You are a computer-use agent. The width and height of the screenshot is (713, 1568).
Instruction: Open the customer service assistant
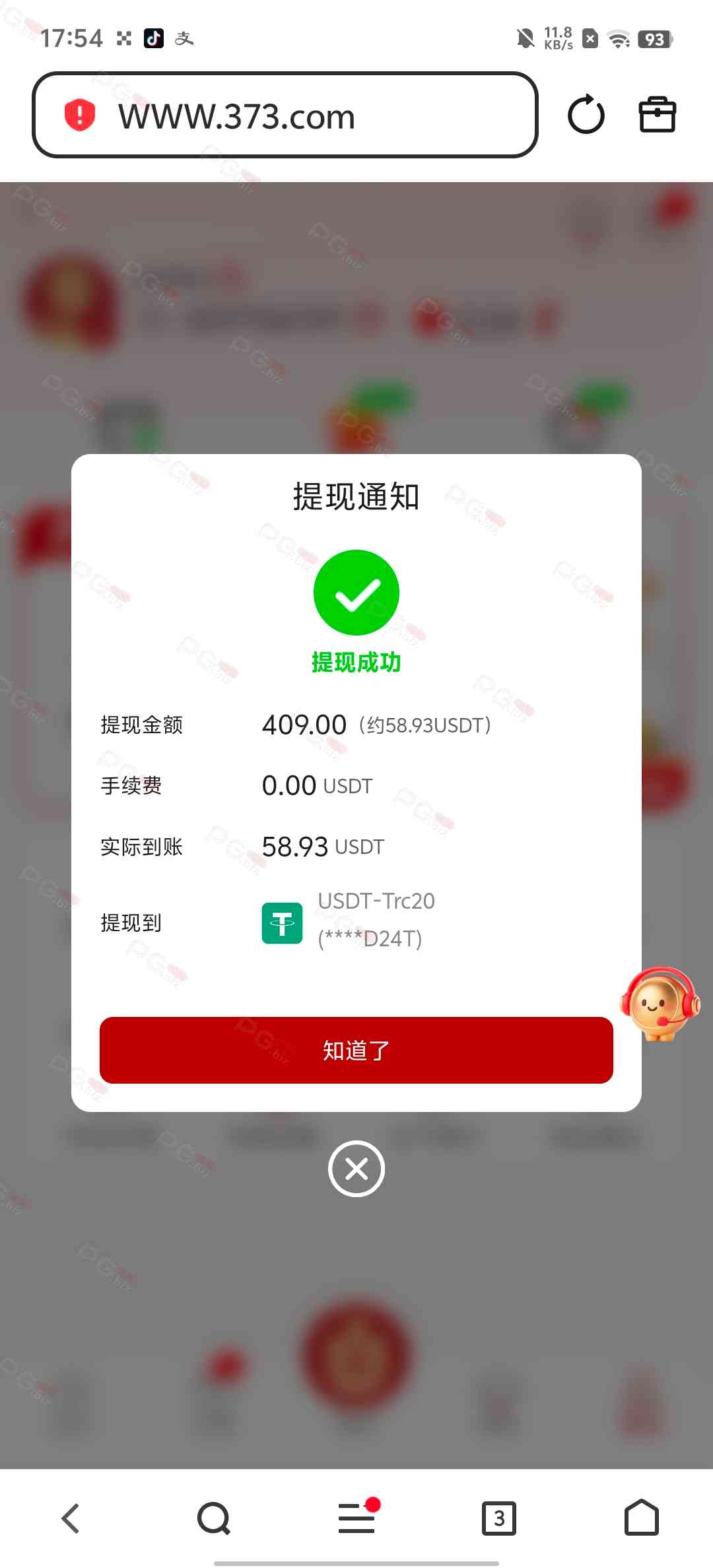pos(660,1003)
